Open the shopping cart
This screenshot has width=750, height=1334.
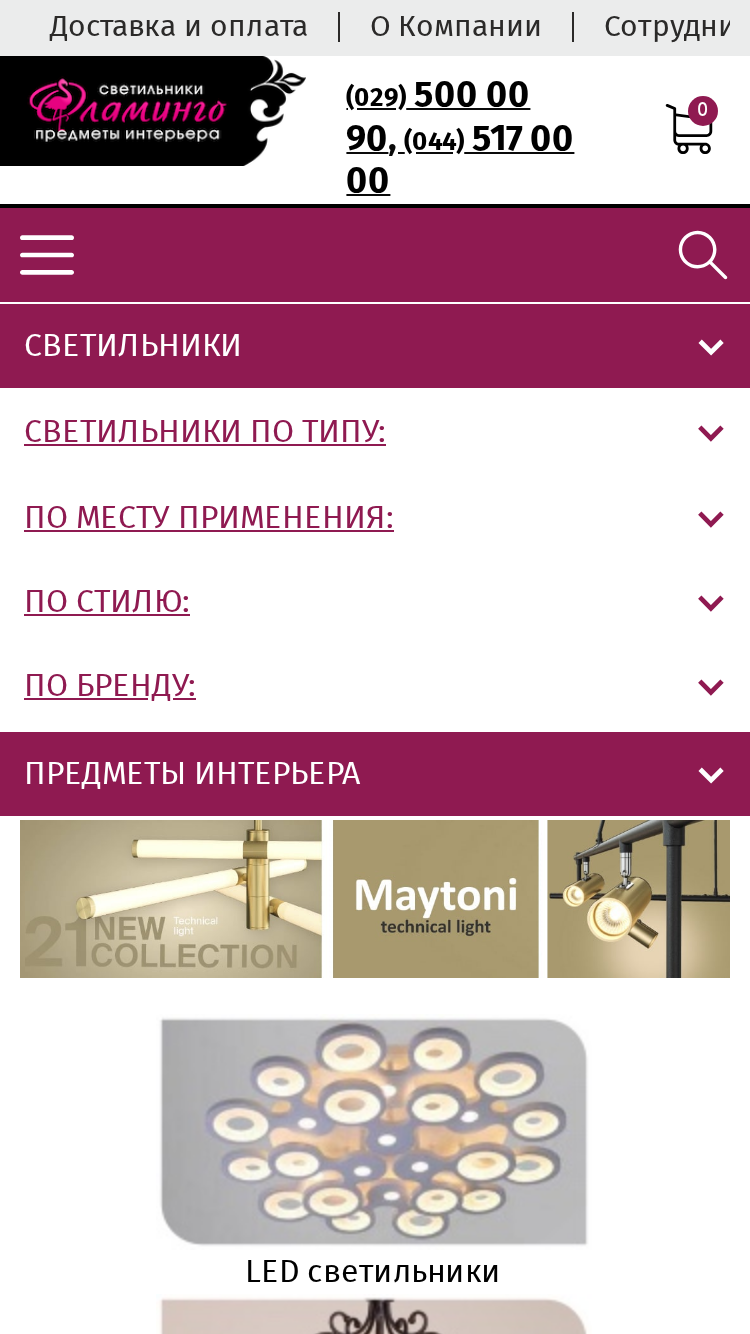691,126
